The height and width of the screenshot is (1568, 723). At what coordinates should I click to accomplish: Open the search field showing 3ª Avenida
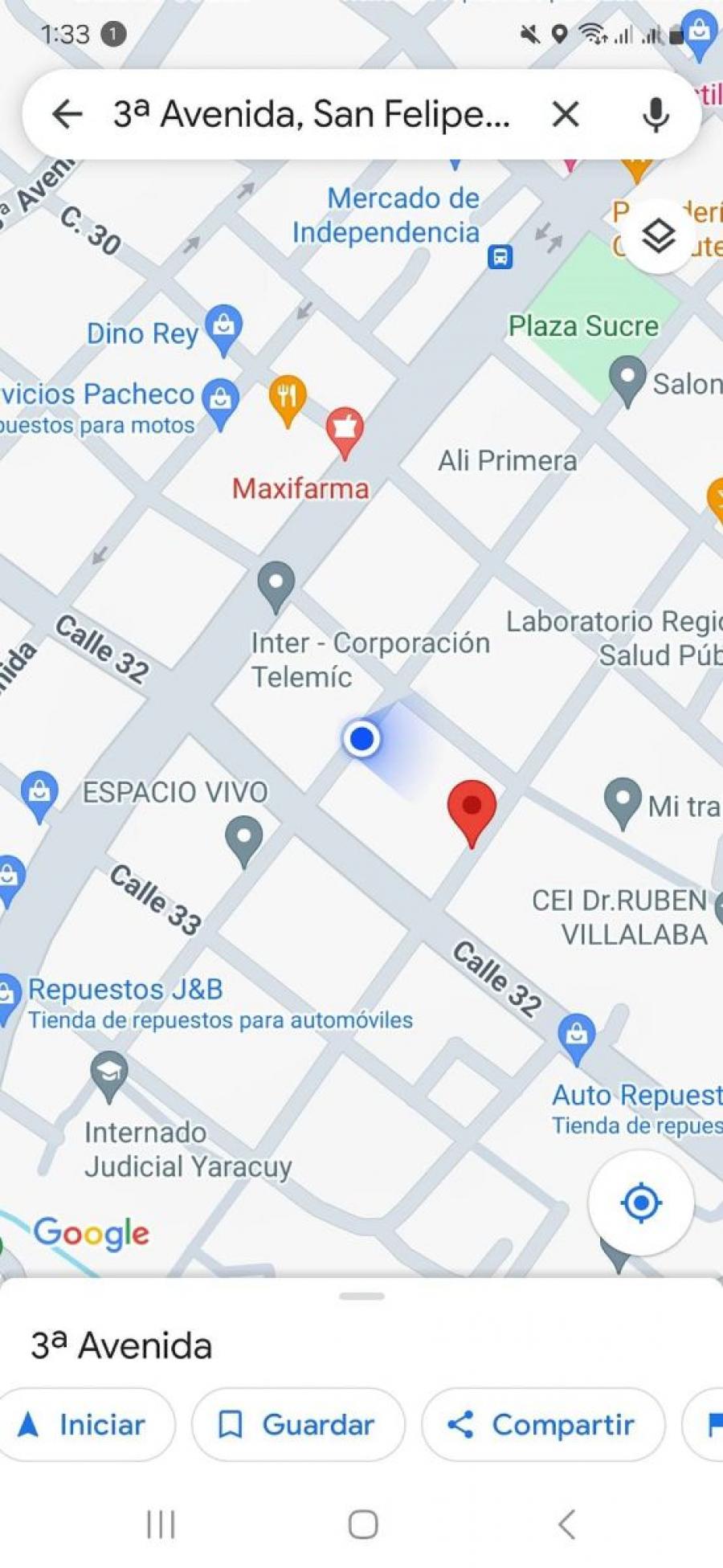[312, 114]
